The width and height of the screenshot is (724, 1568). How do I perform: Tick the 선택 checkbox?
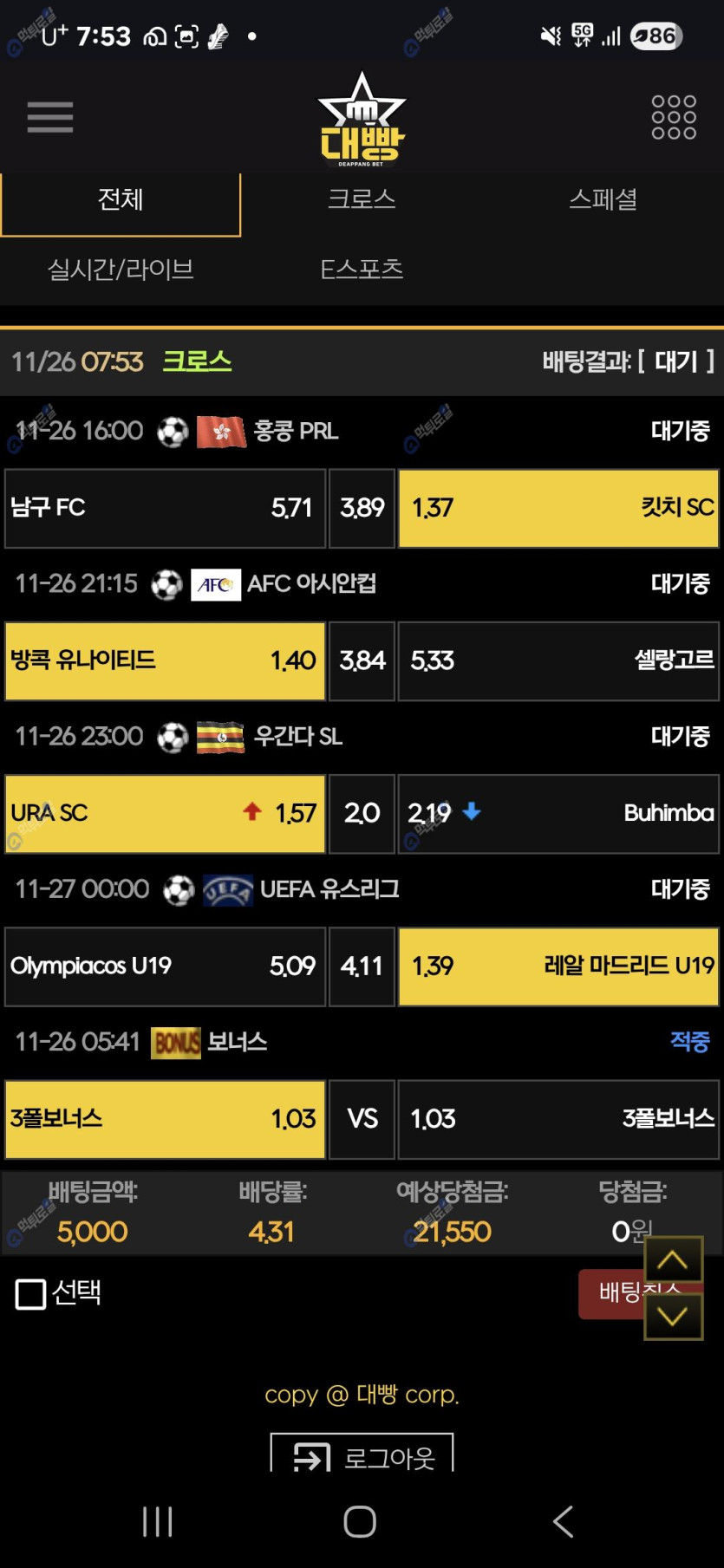[x=31, y=1294]
